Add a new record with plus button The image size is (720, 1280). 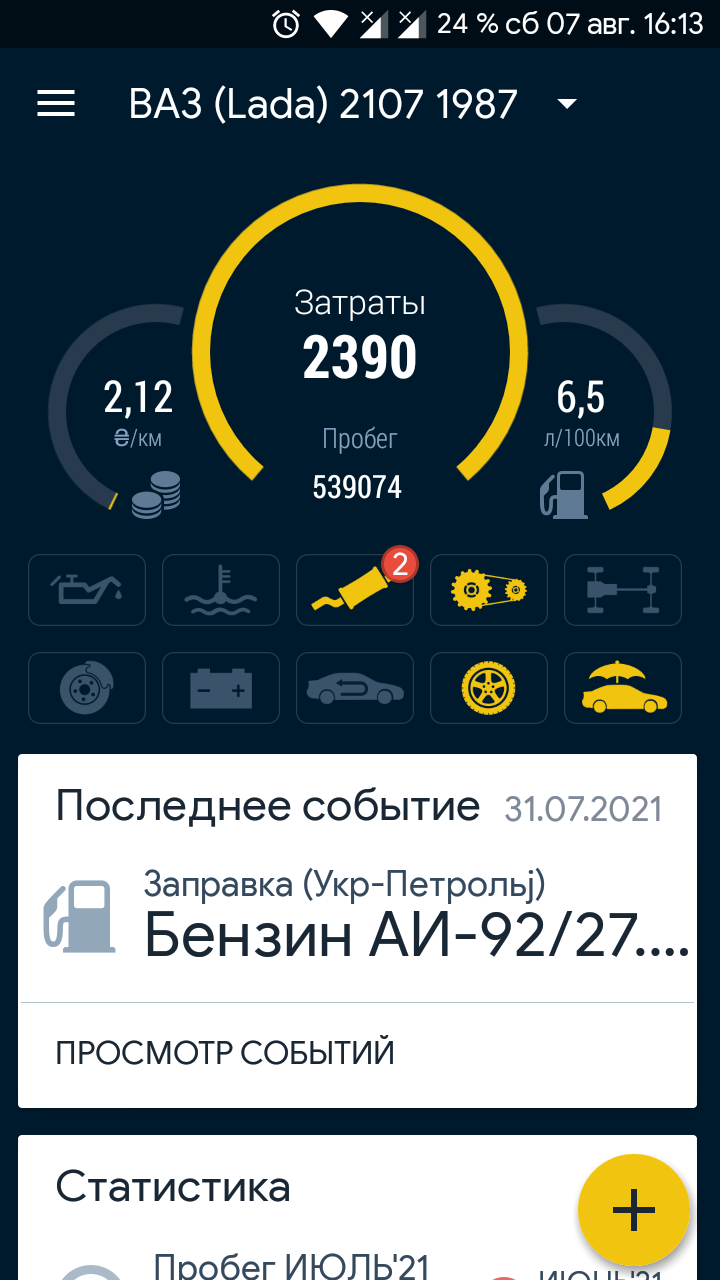[x=634, y=1210]
